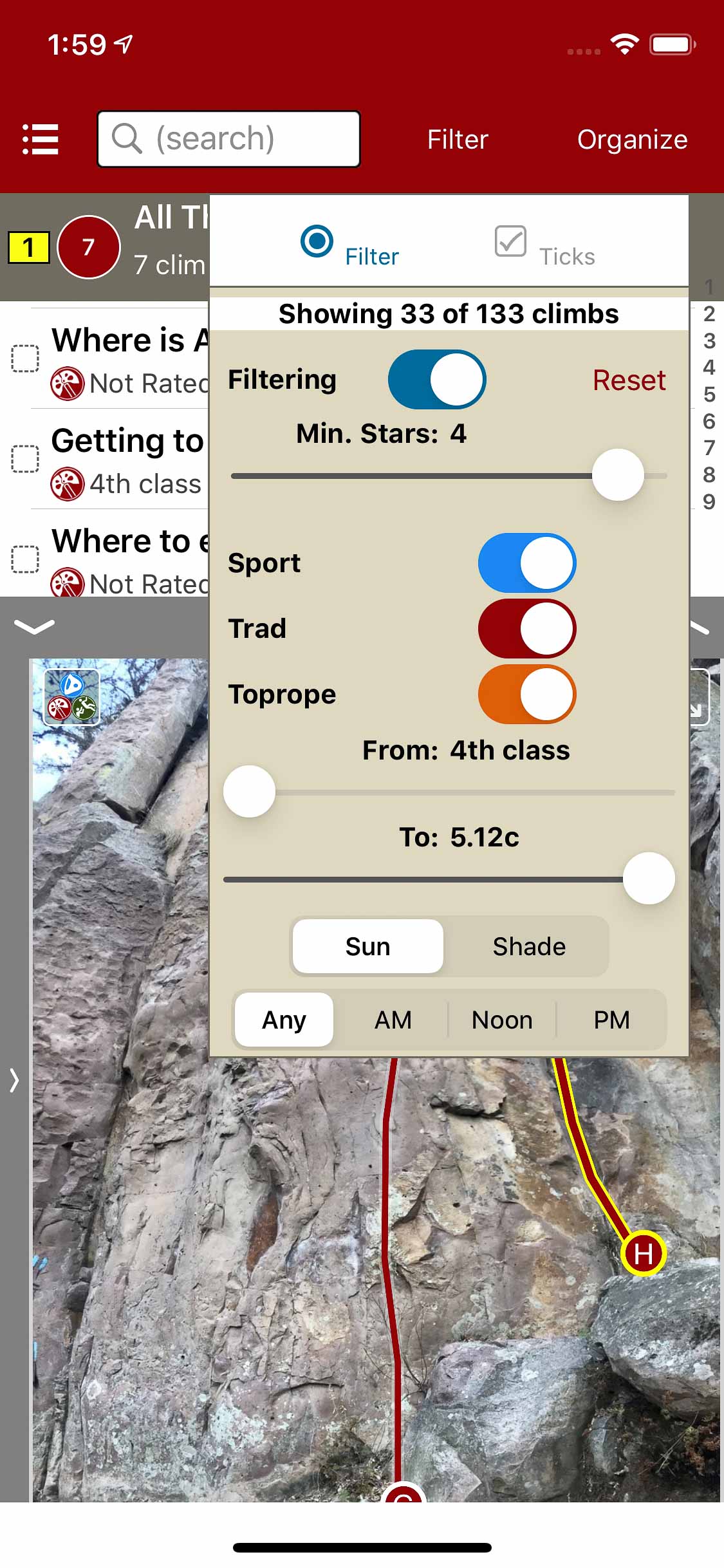Disable the Trad toggle
Viewport: 724px width, 1568px height.
[x=526, y=628]
